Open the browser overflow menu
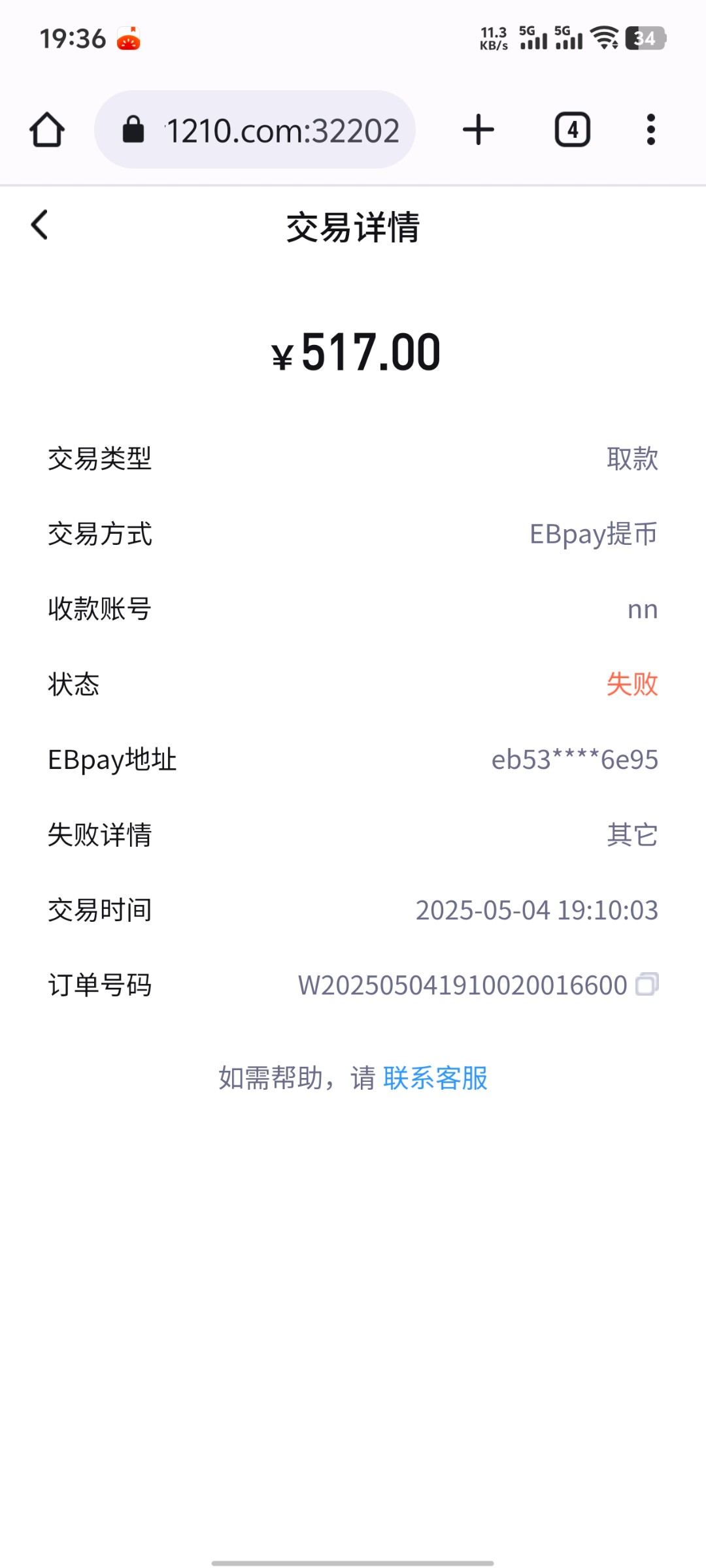Image resolution: width=706 pixels, height=1568 pixels. (650, 129)
